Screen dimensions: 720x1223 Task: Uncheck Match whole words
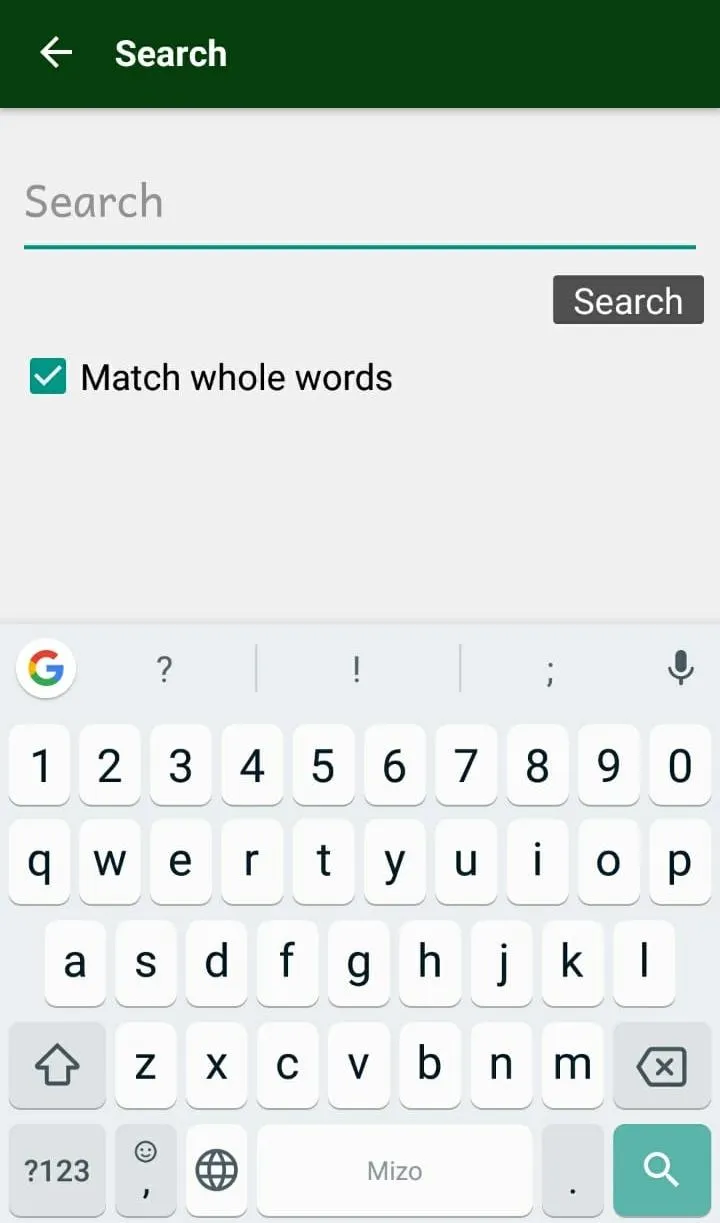[48, 377]
